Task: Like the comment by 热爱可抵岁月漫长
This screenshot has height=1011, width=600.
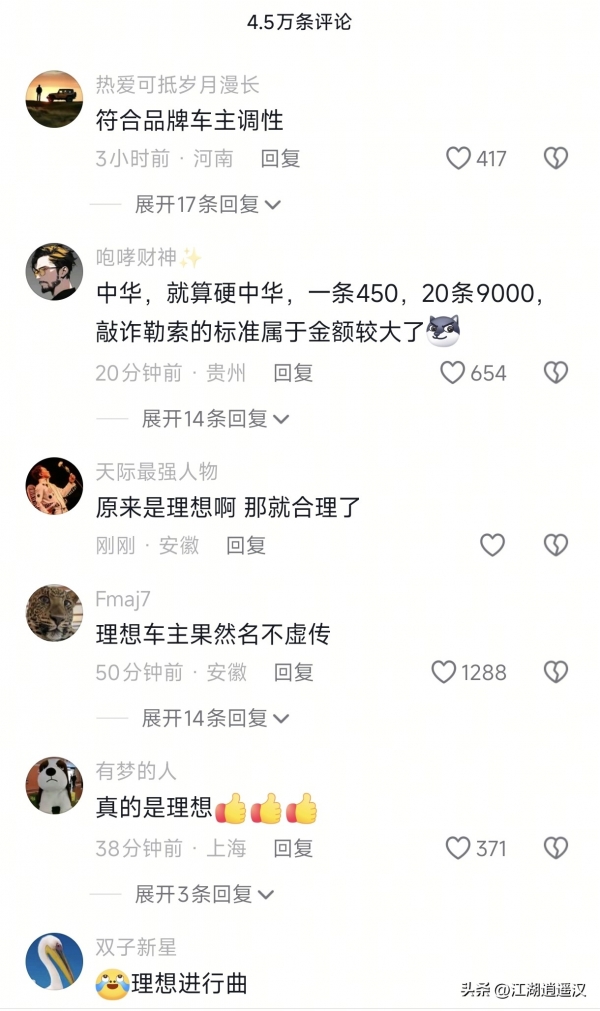Action: [458, 158]
